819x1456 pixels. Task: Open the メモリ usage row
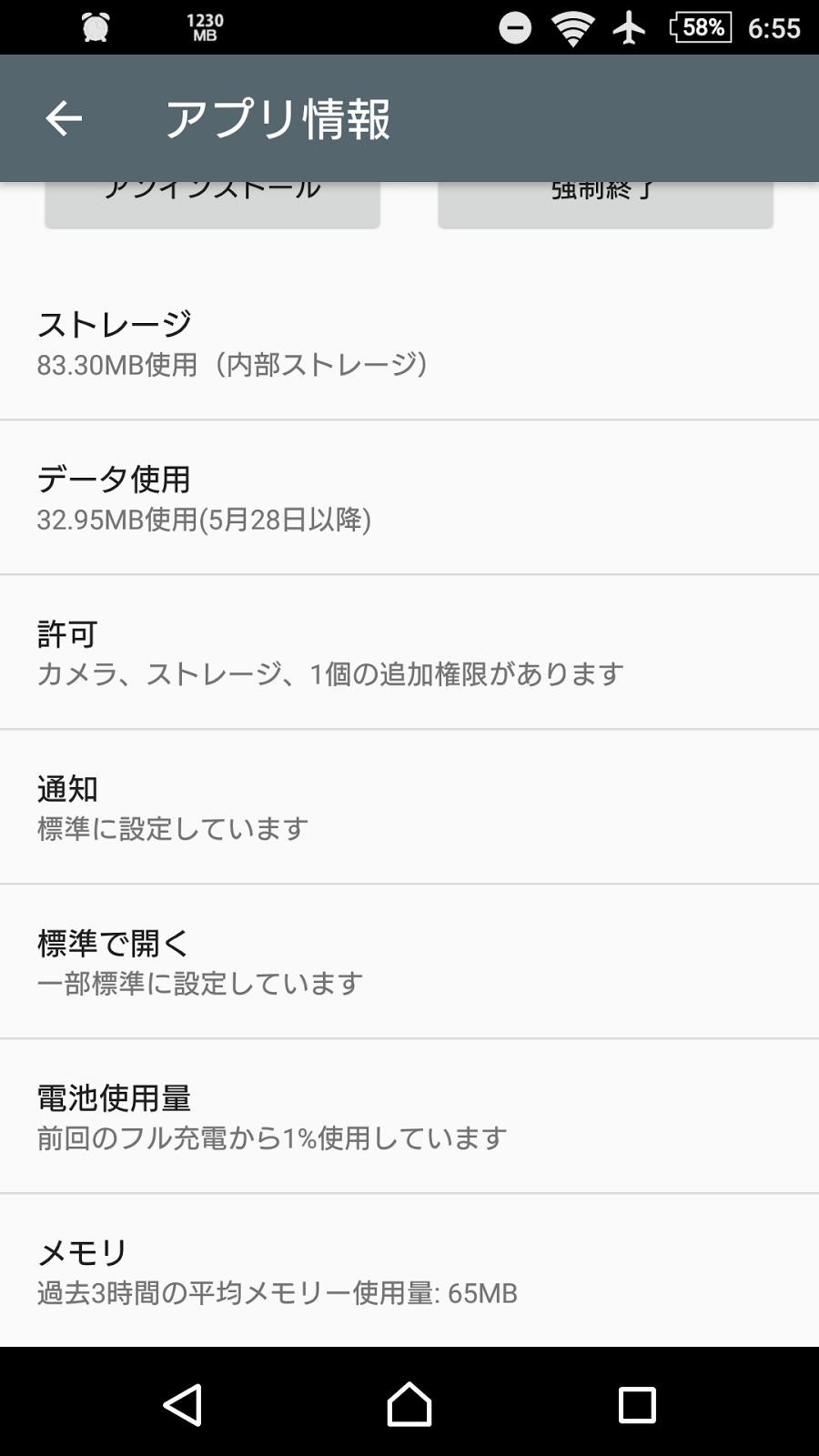409,1271
